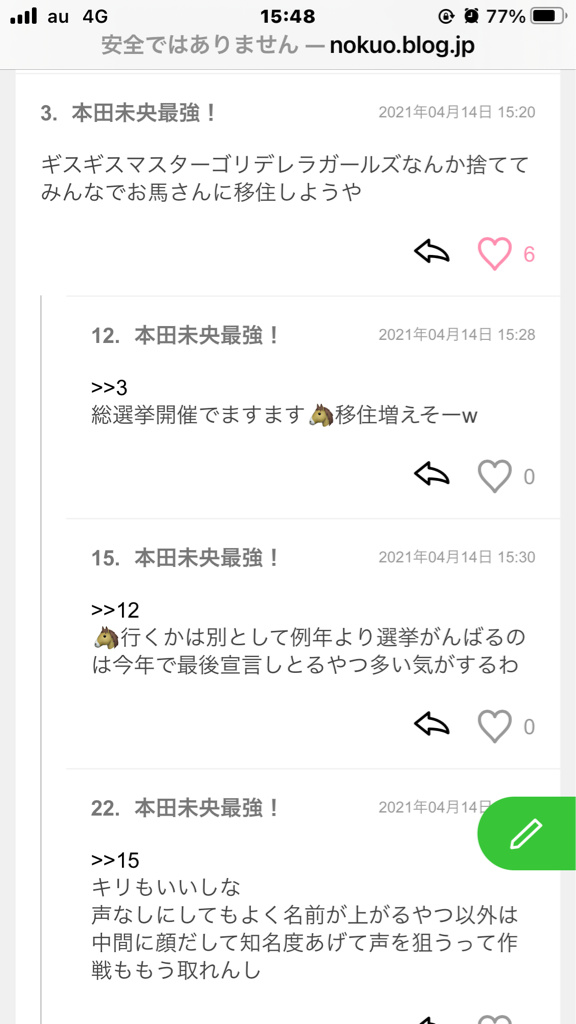Jump to quoted comment >>3
Viewport: 576px width, 1024px height.
[109, 388]
